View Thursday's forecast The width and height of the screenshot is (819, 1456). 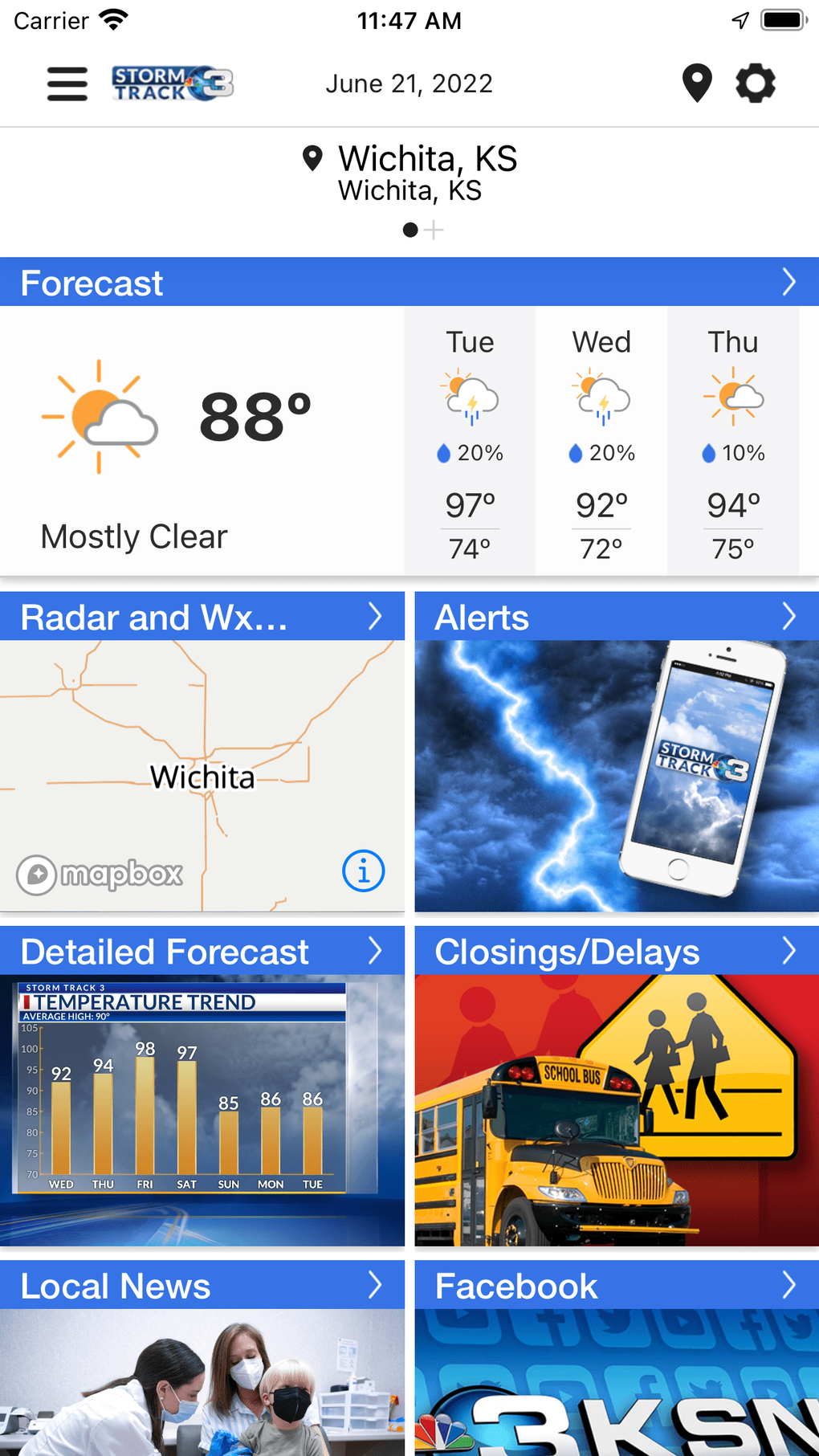tap(733, 442)
